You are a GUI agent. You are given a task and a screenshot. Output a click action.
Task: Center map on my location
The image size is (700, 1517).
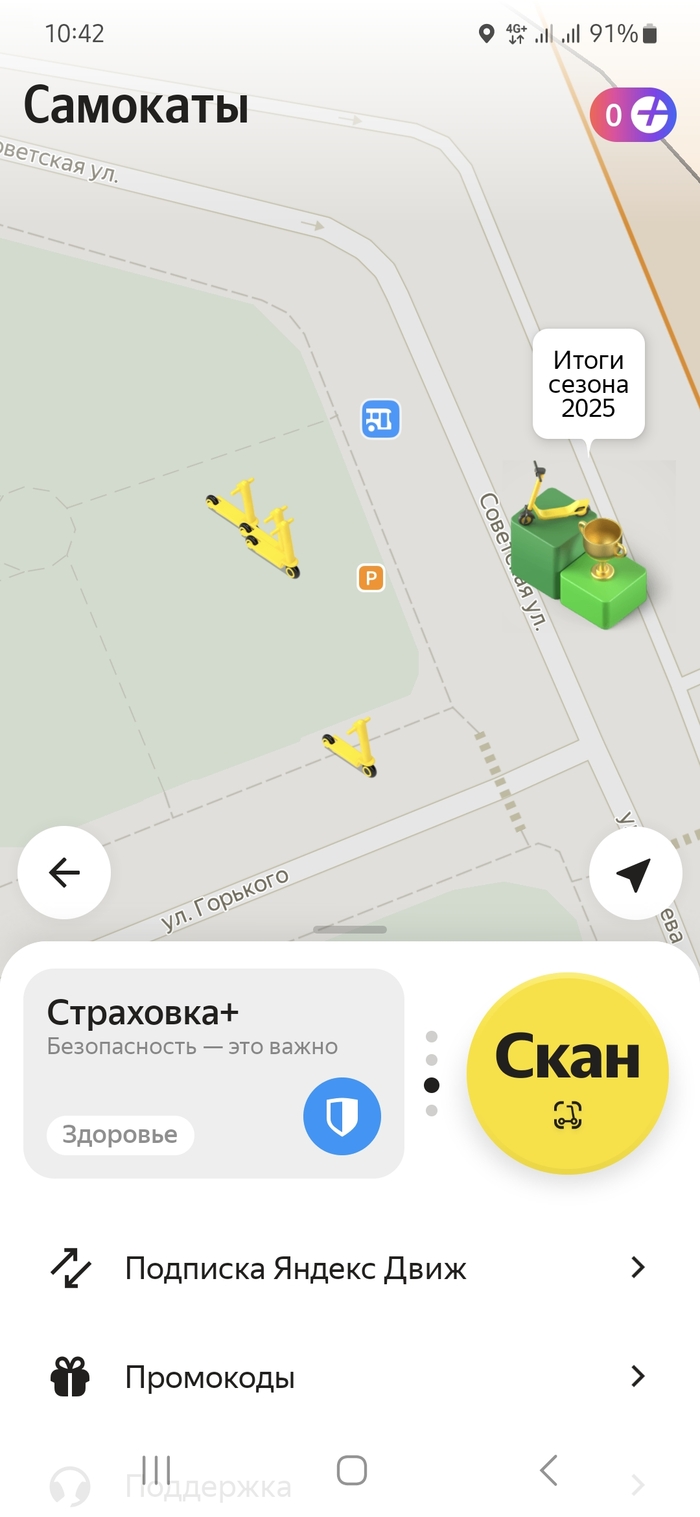[x=635, y=874]
